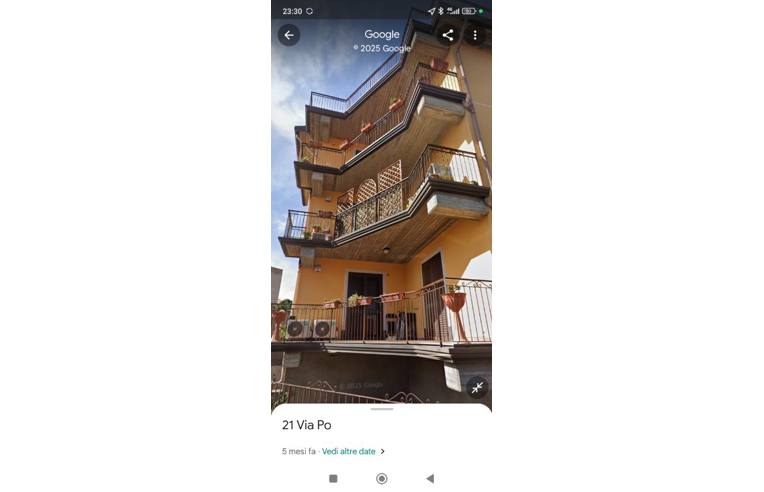Tap the system back triangle
The width and height of the screenshot is (764, 492).
click(430, 479)
